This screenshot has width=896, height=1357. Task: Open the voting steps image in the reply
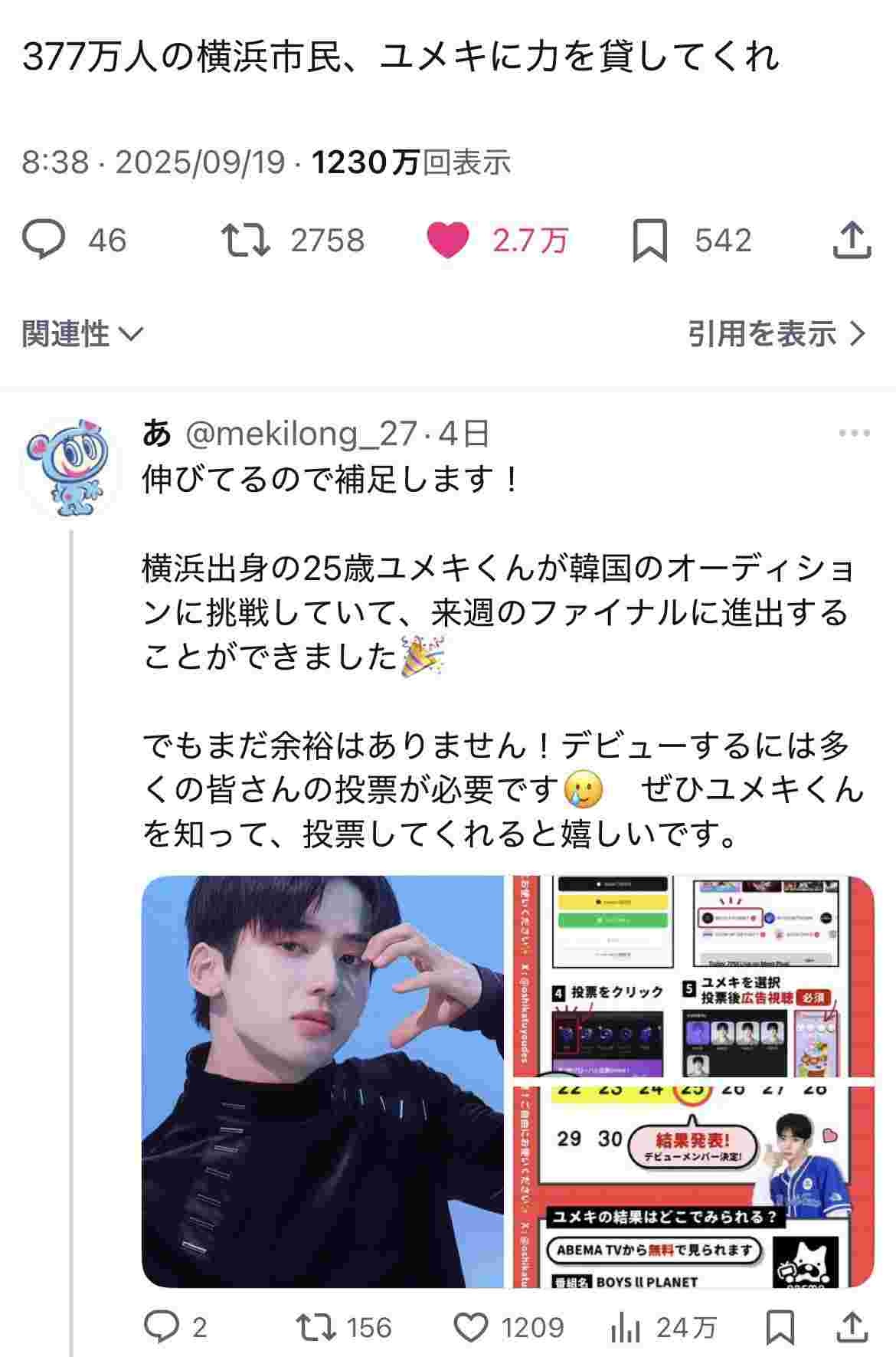coord(693,976)
